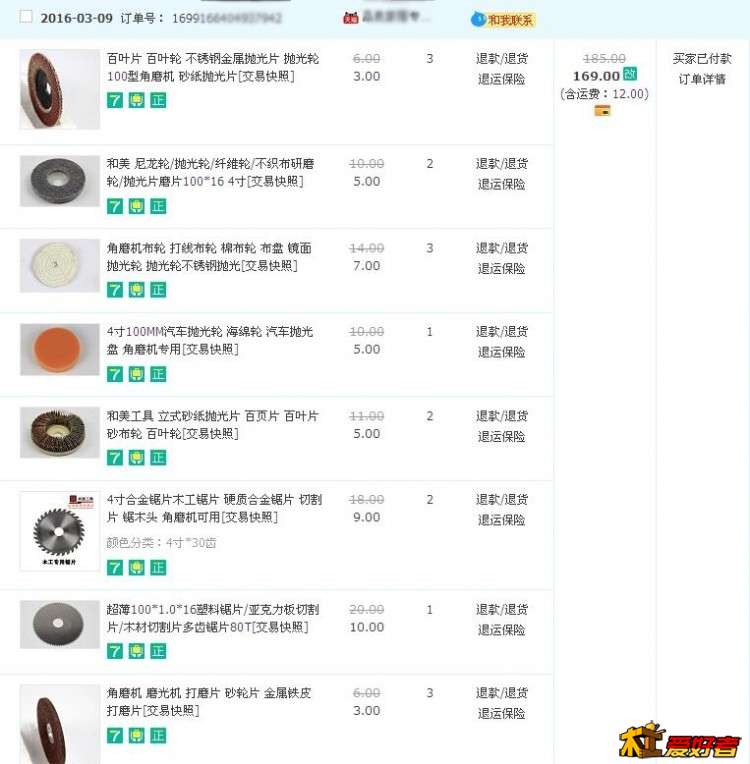The height and width of the screenshot is (764, 750).
Task: Tap 和我联系 to contact the seller
Action: [x=509, y=20]
